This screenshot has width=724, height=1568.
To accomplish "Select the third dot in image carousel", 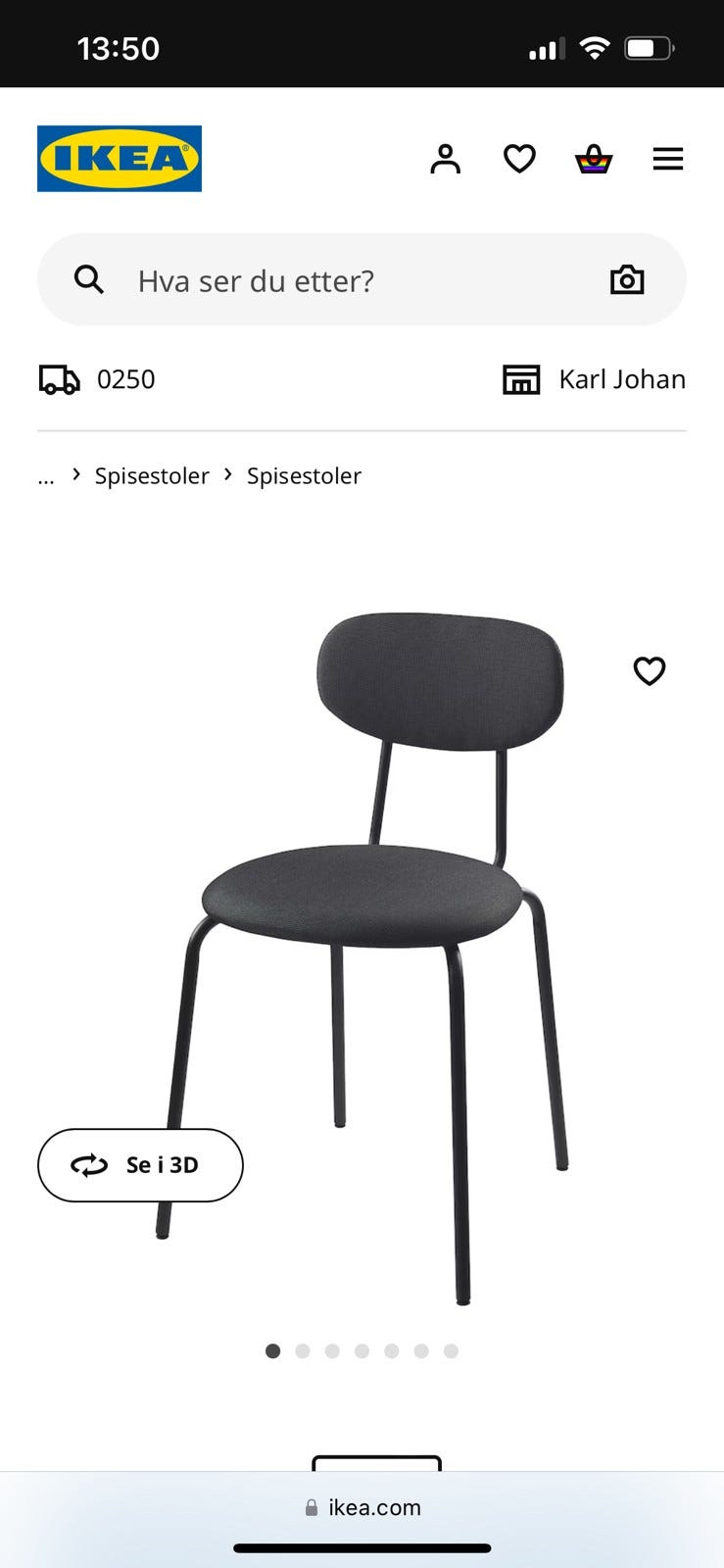I will (x=332, y=1350).
